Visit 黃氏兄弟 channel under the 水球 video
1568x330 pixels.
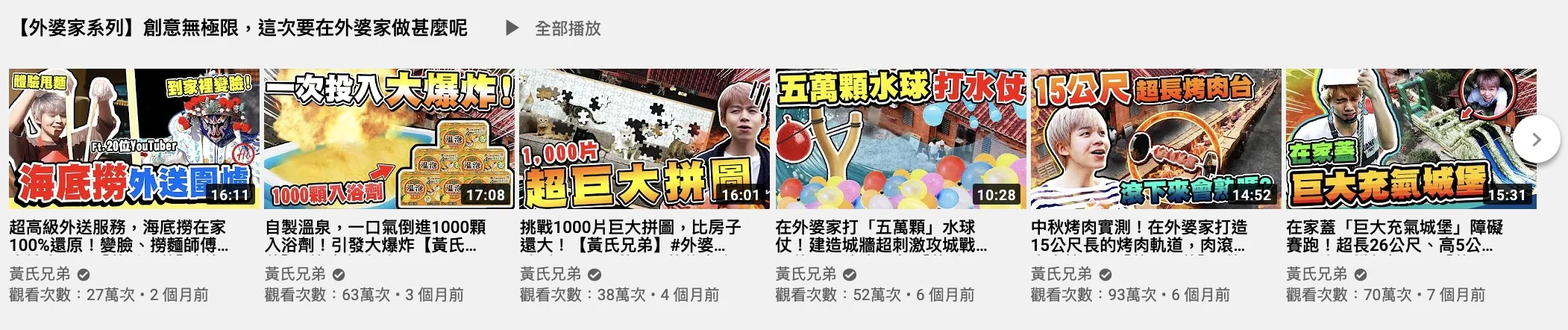[806, 274]
